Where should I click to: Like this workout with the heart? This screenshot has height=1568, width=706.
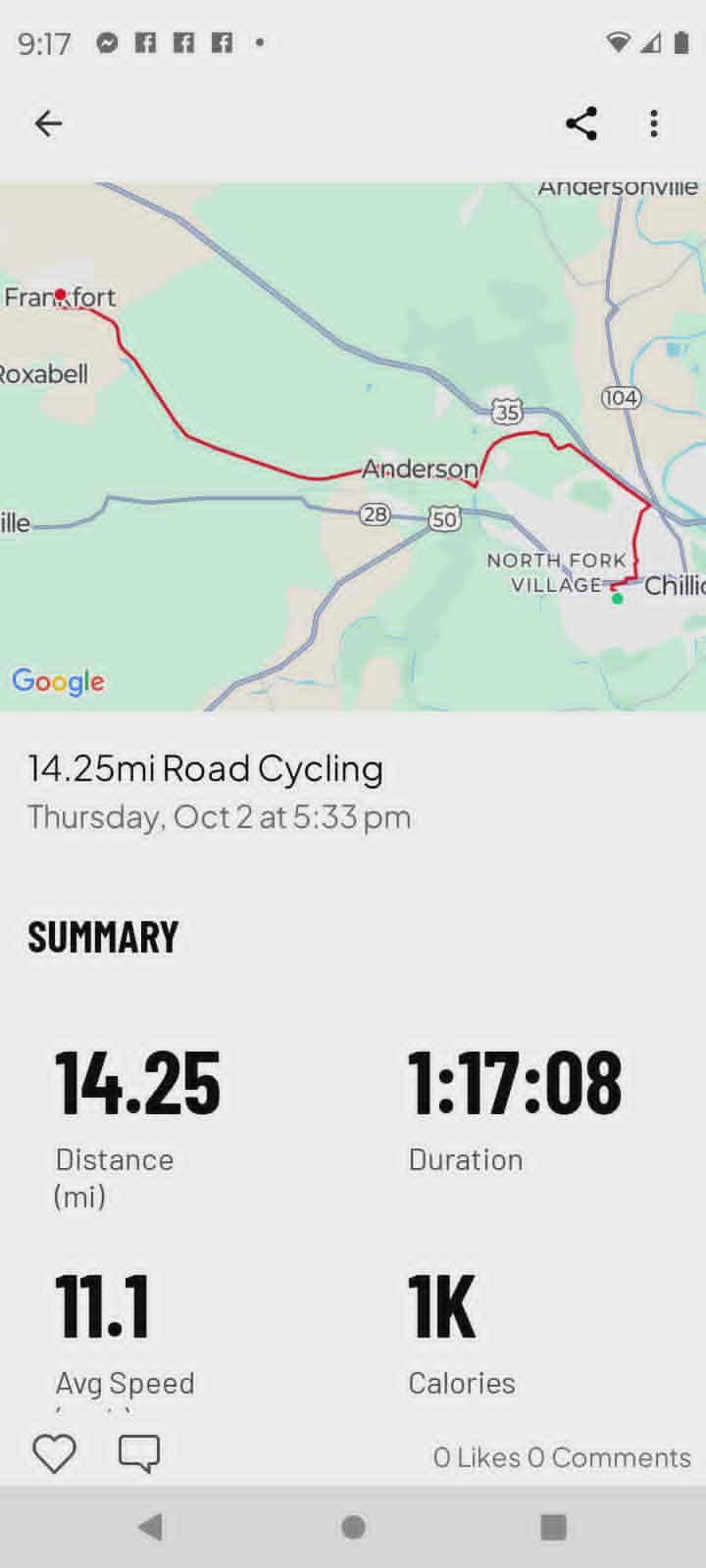tap(54, 1453)
